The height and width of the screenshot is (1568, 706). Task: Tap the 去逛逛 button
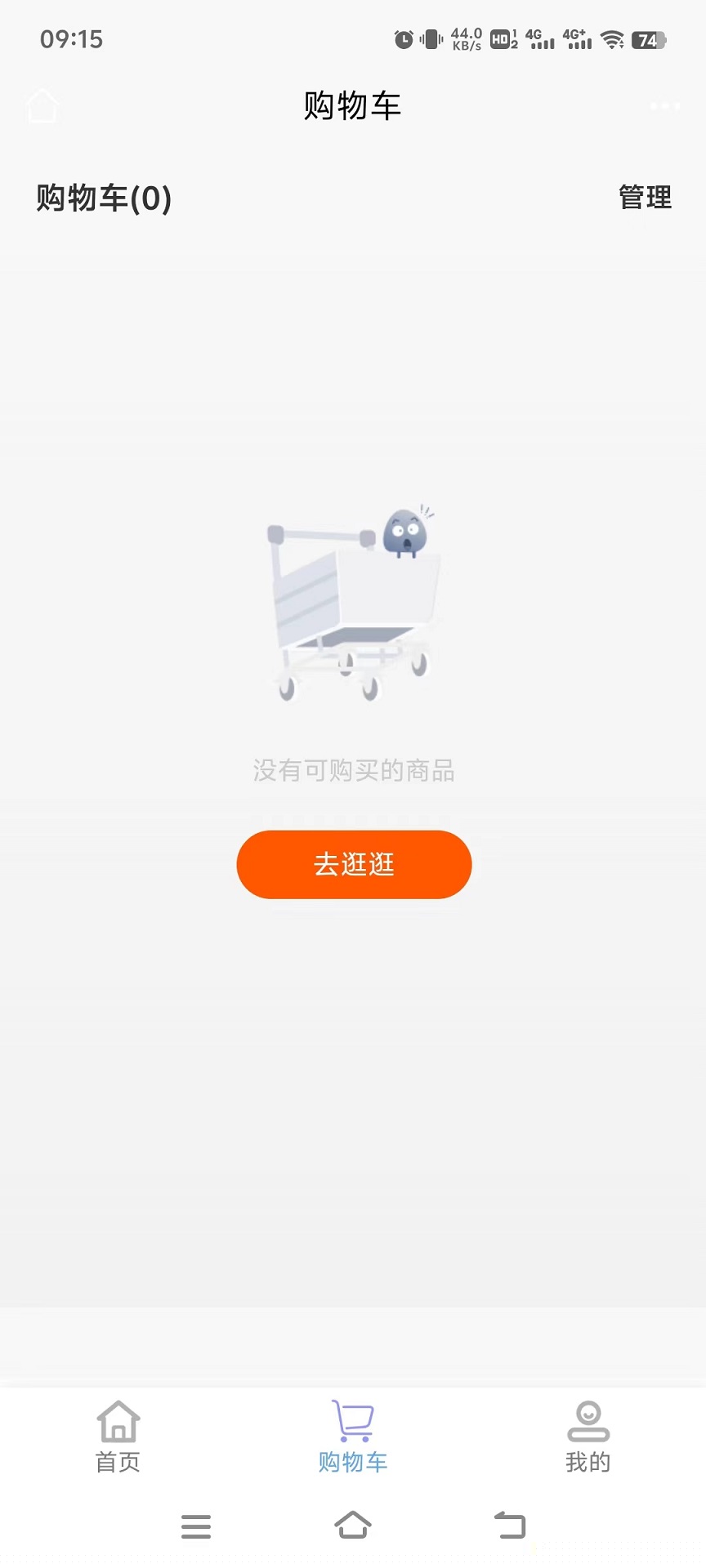point(354,864)
